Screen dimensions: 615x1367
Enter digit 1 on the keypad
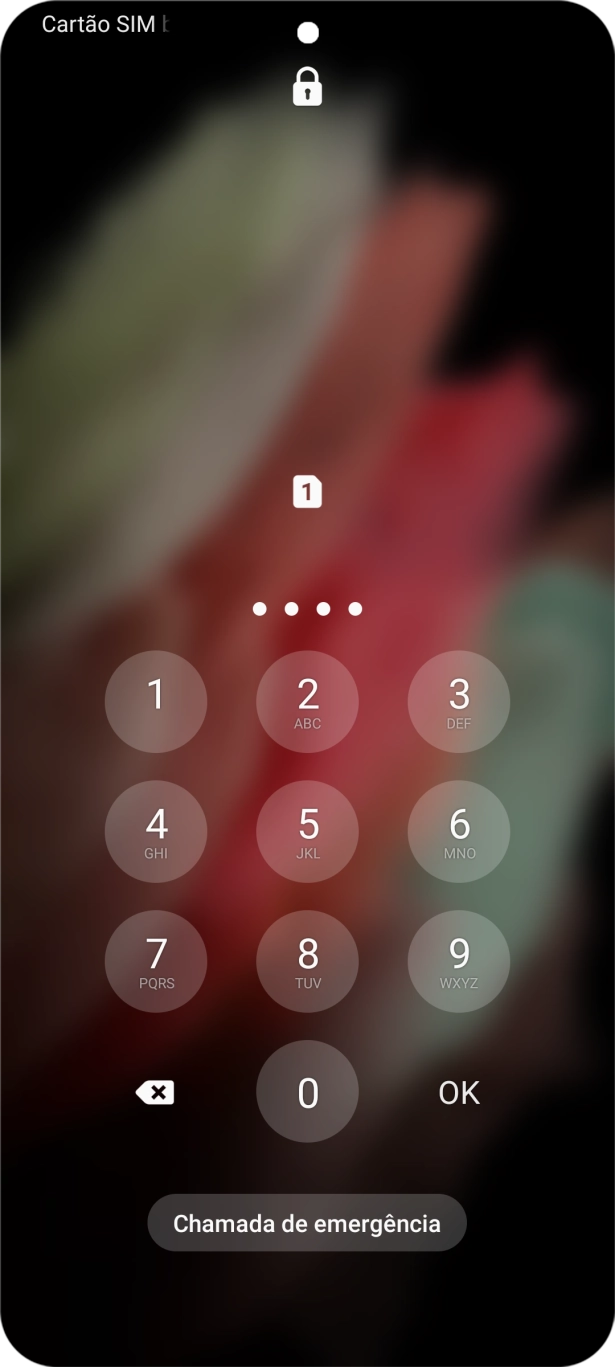(x=156, y=702)
